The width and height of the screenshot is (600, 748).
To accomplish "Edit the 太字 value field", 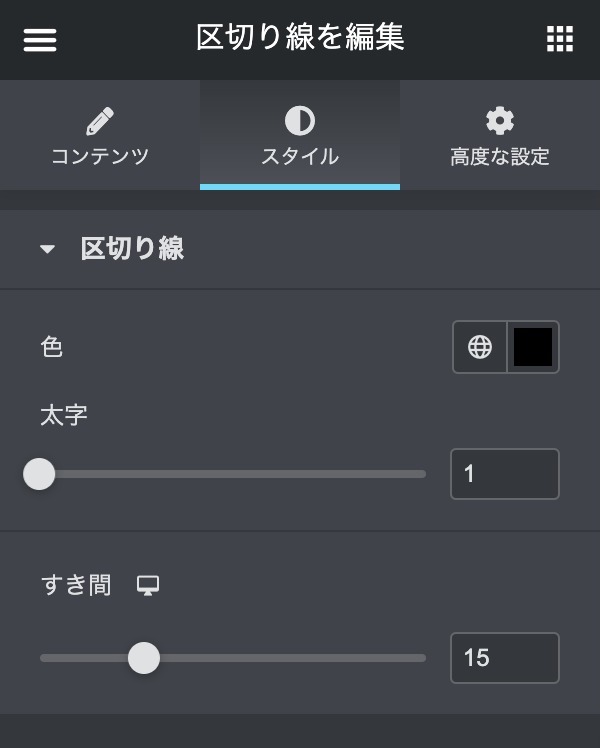I will click(504, 474).
